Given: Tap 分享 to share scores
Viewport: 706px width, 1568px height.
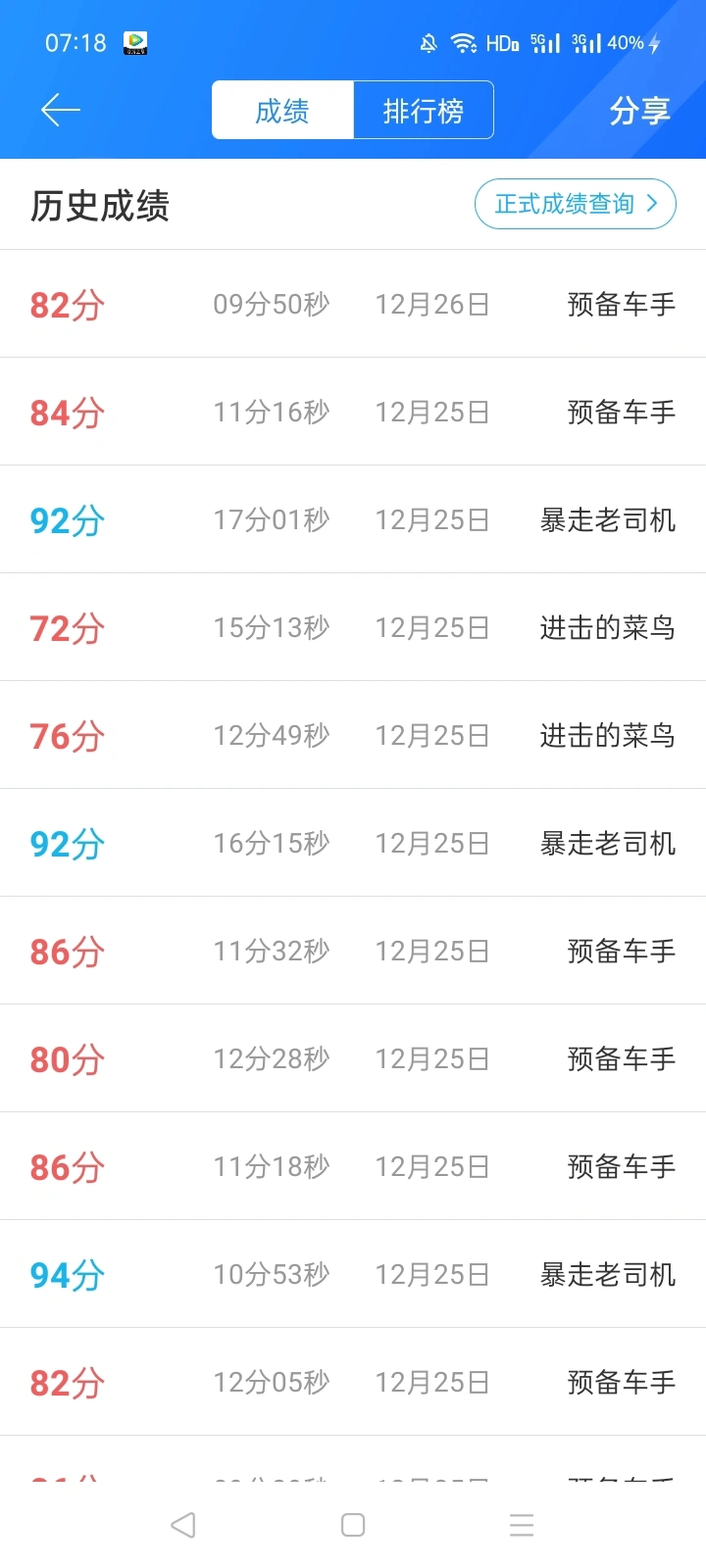Looking at the screenshot, I should (x=639, y=111).
